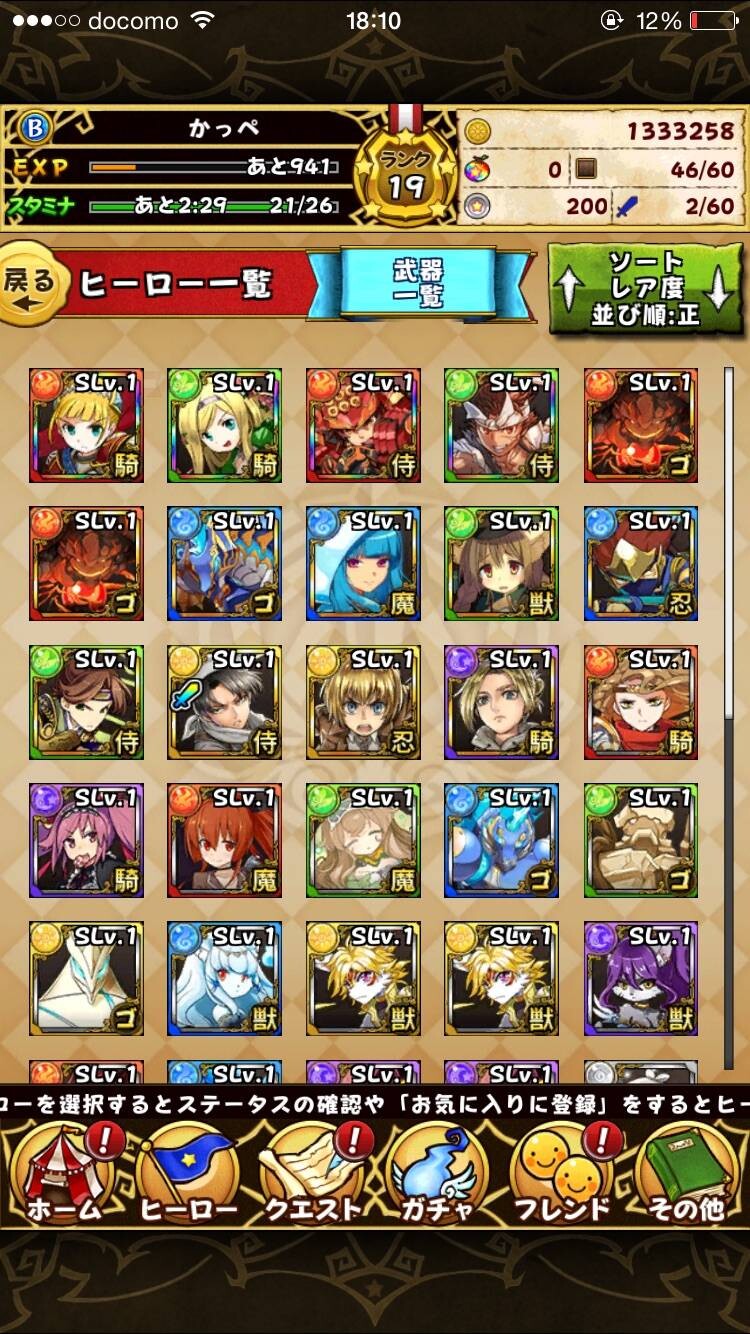The width and height of the screenshot is (750, 1334).
Task: Change the ソート レア度 sort order
Action: [647, 288]
